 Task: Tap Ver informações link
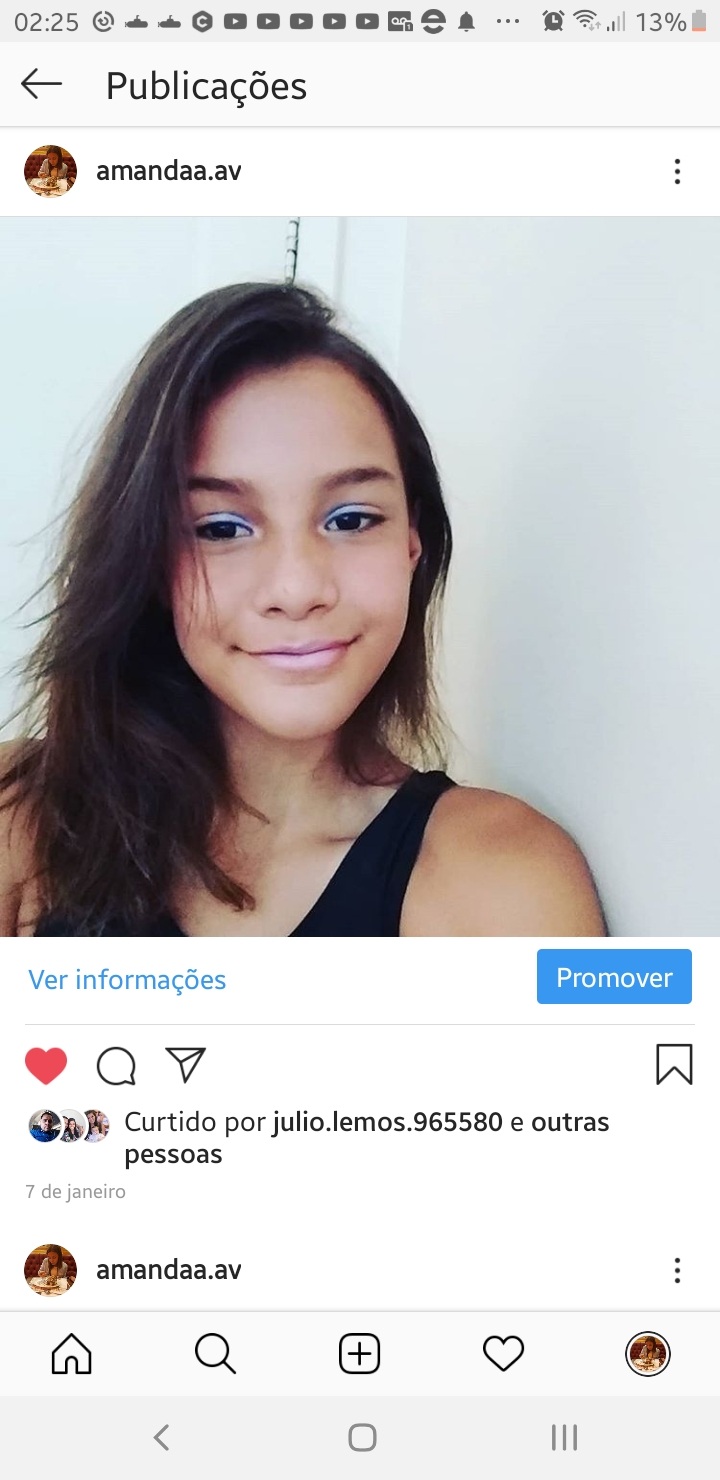pyautogui.click(x=127, y=979)
